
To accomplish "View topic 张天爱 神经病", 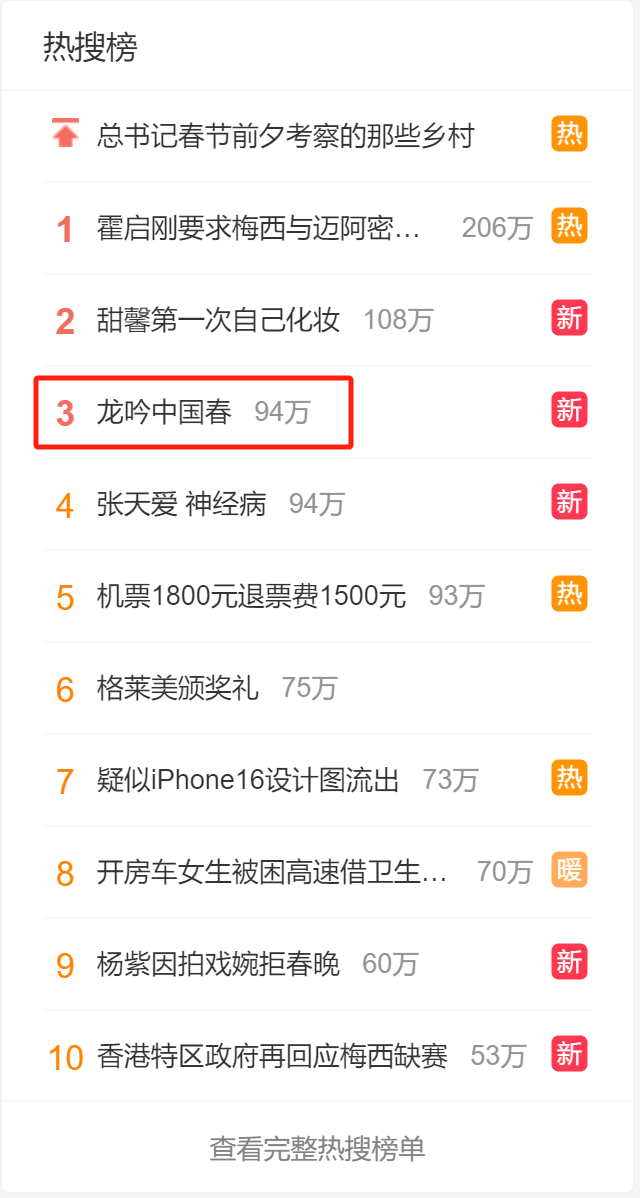I will click(x=182, y=504).
